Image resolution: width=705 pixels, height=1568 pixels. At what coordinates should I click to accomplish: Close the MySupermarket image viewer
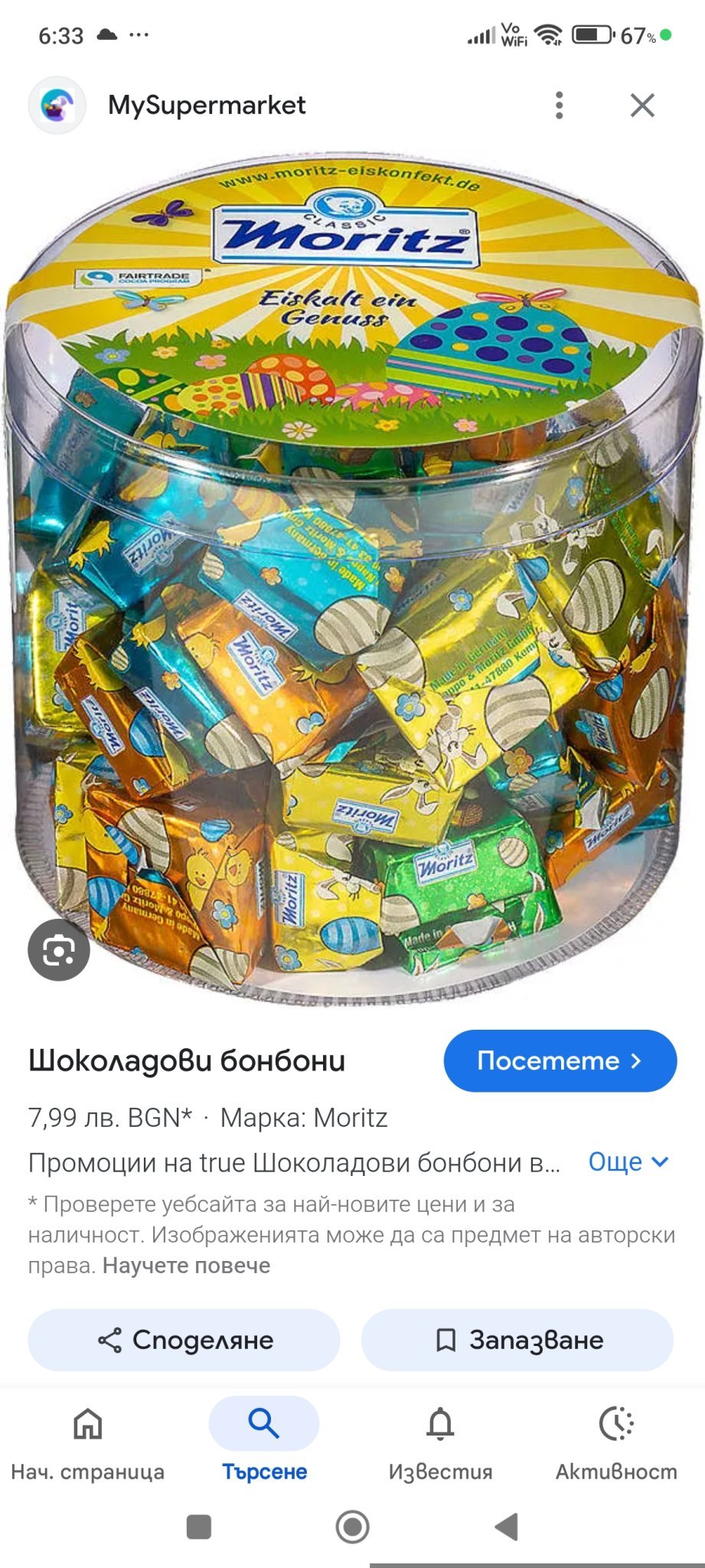[x=642, y=105]
